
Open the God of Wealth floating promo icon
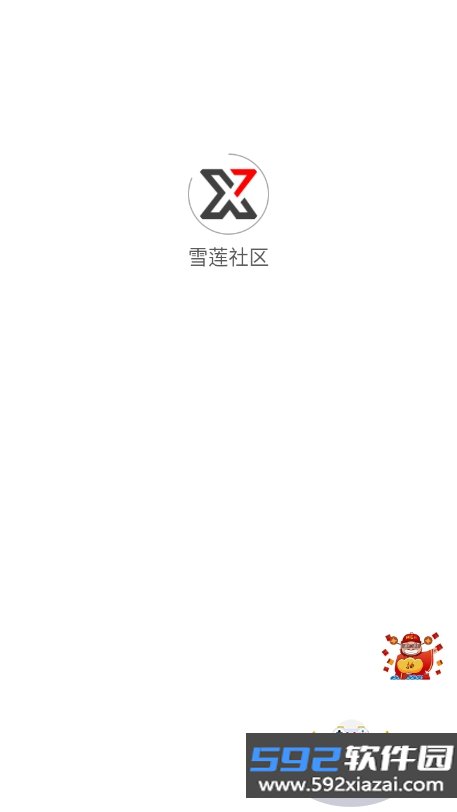(413, 656)
